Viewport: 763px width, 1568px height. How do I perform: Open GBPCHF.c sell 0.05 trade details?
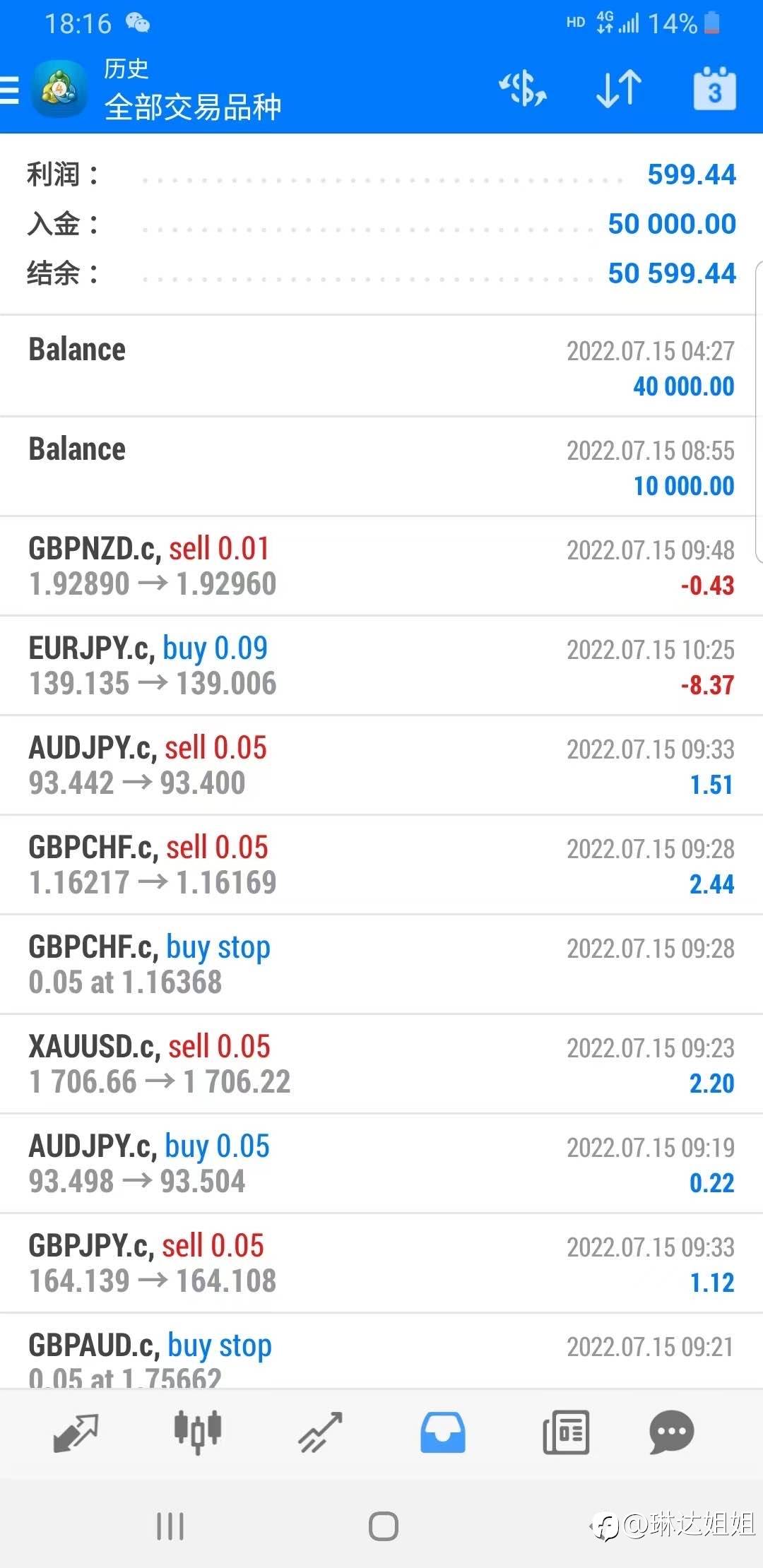coord(381,865)
